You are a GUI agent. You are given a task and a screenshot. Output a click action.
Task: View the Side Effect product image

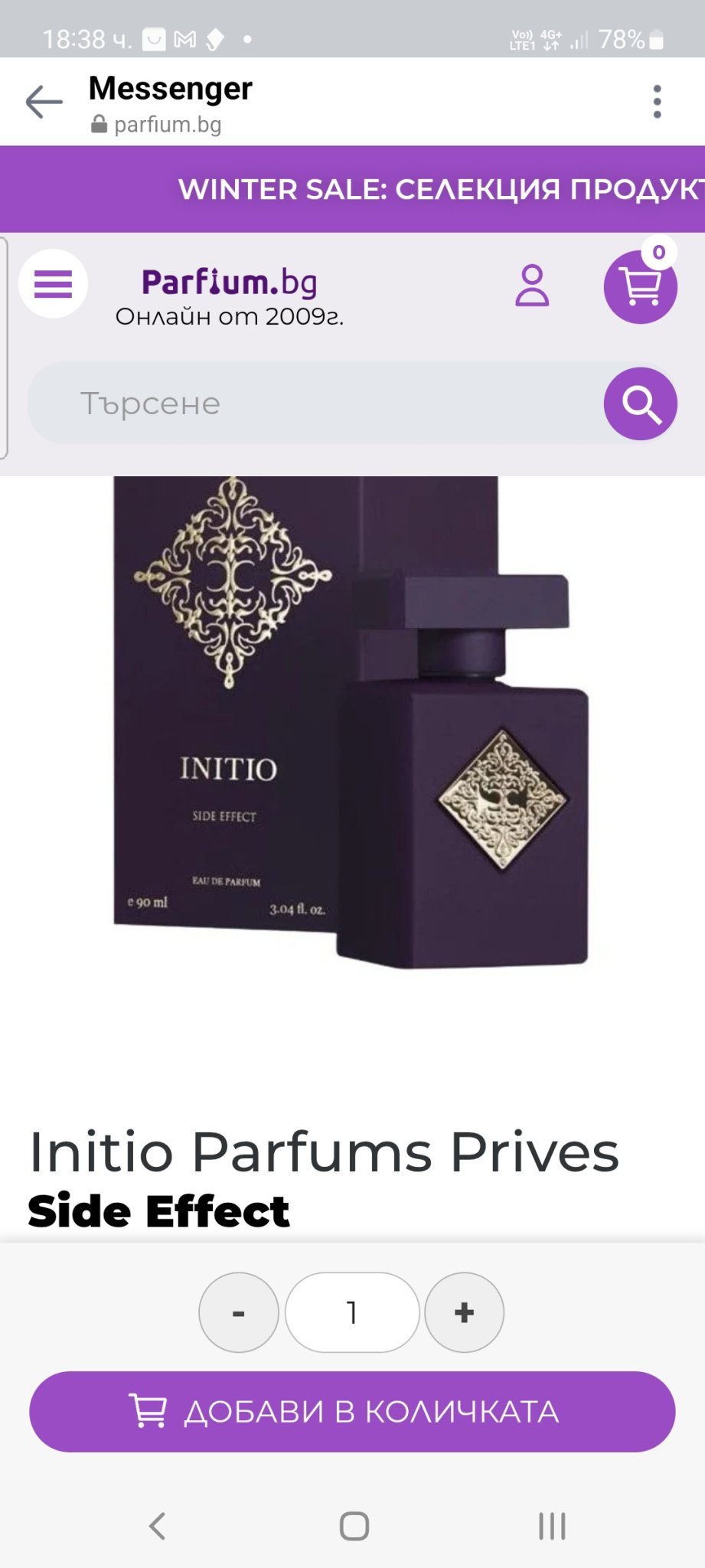coord(352,720)
